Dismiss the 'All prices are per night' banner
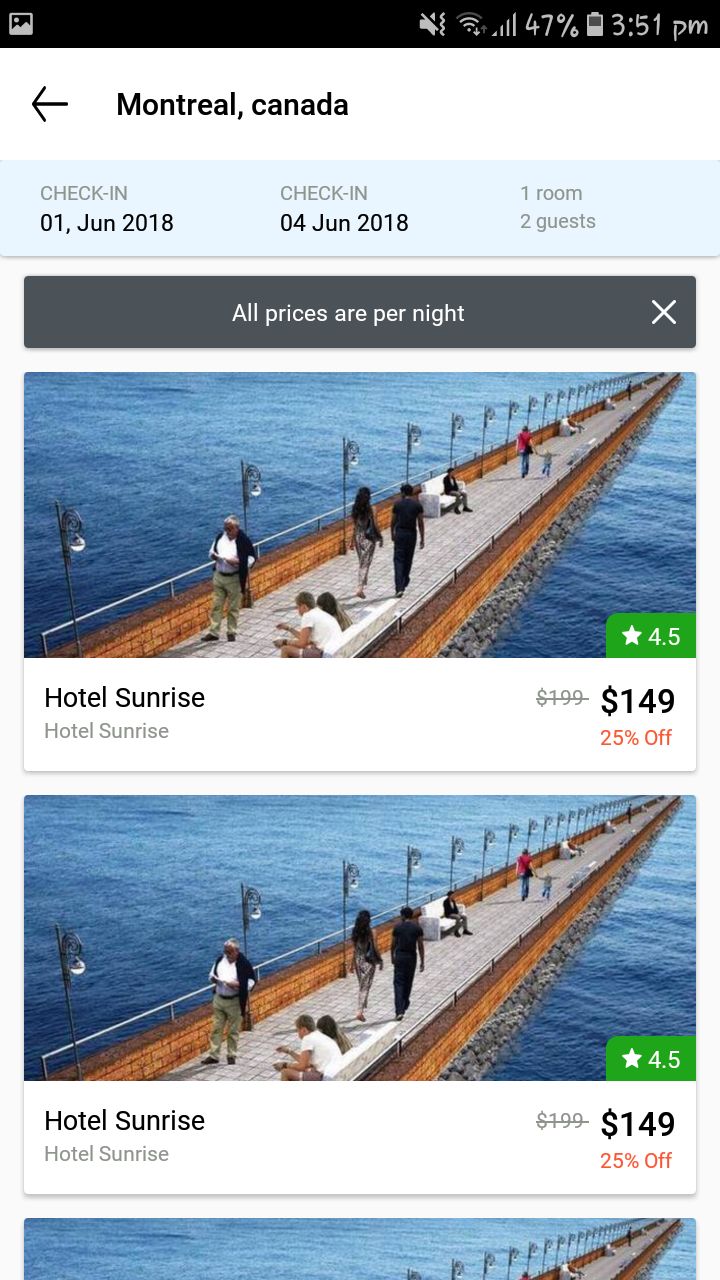 click(x=664, y=313)
